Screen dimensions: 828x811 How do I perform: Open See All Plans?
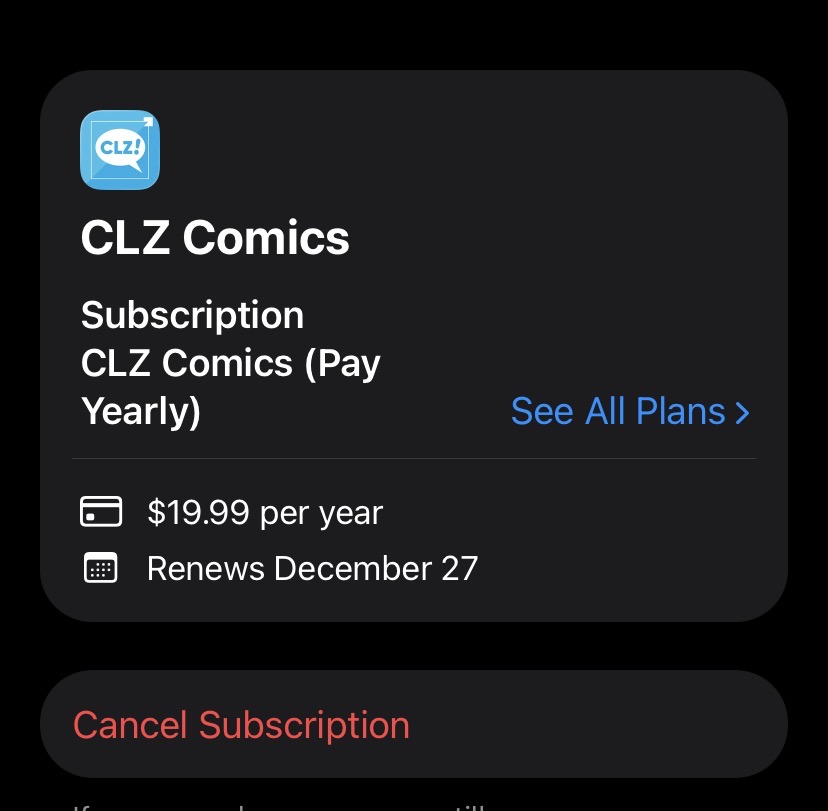tap(629, 412)
